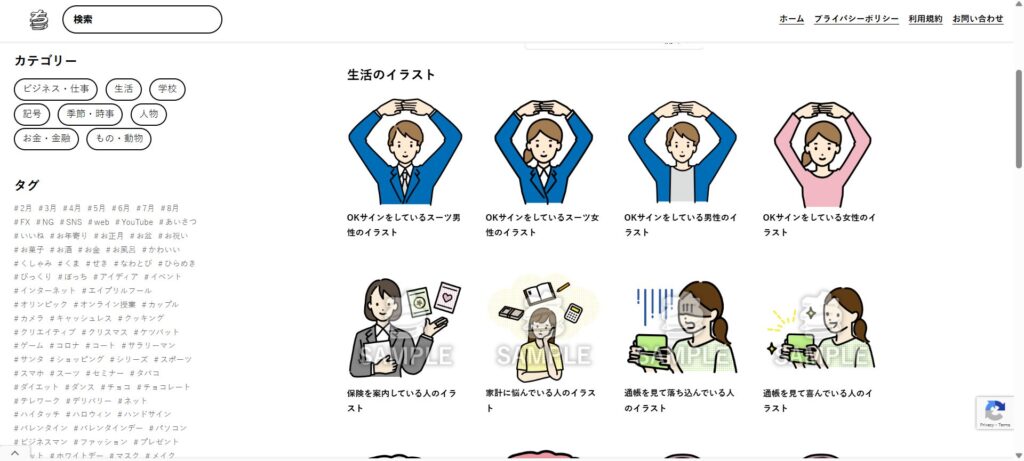
Task: Open the 利用規約 link
Action: (925, 19)
